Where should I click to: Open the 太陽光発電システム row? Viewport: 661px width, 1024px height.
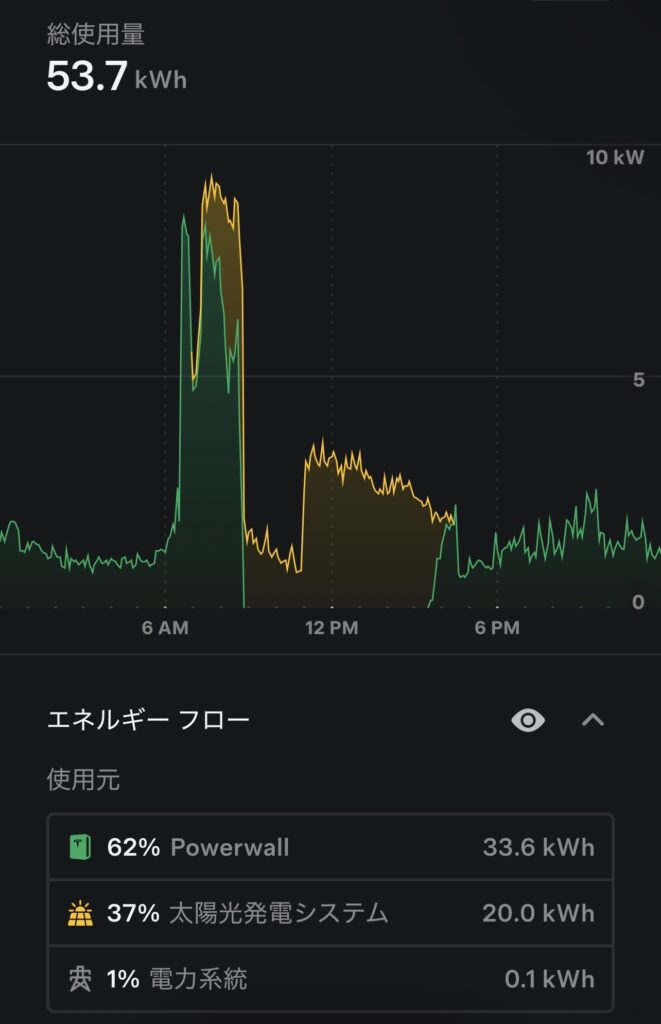pyautogui.click(x=330, y=913)
